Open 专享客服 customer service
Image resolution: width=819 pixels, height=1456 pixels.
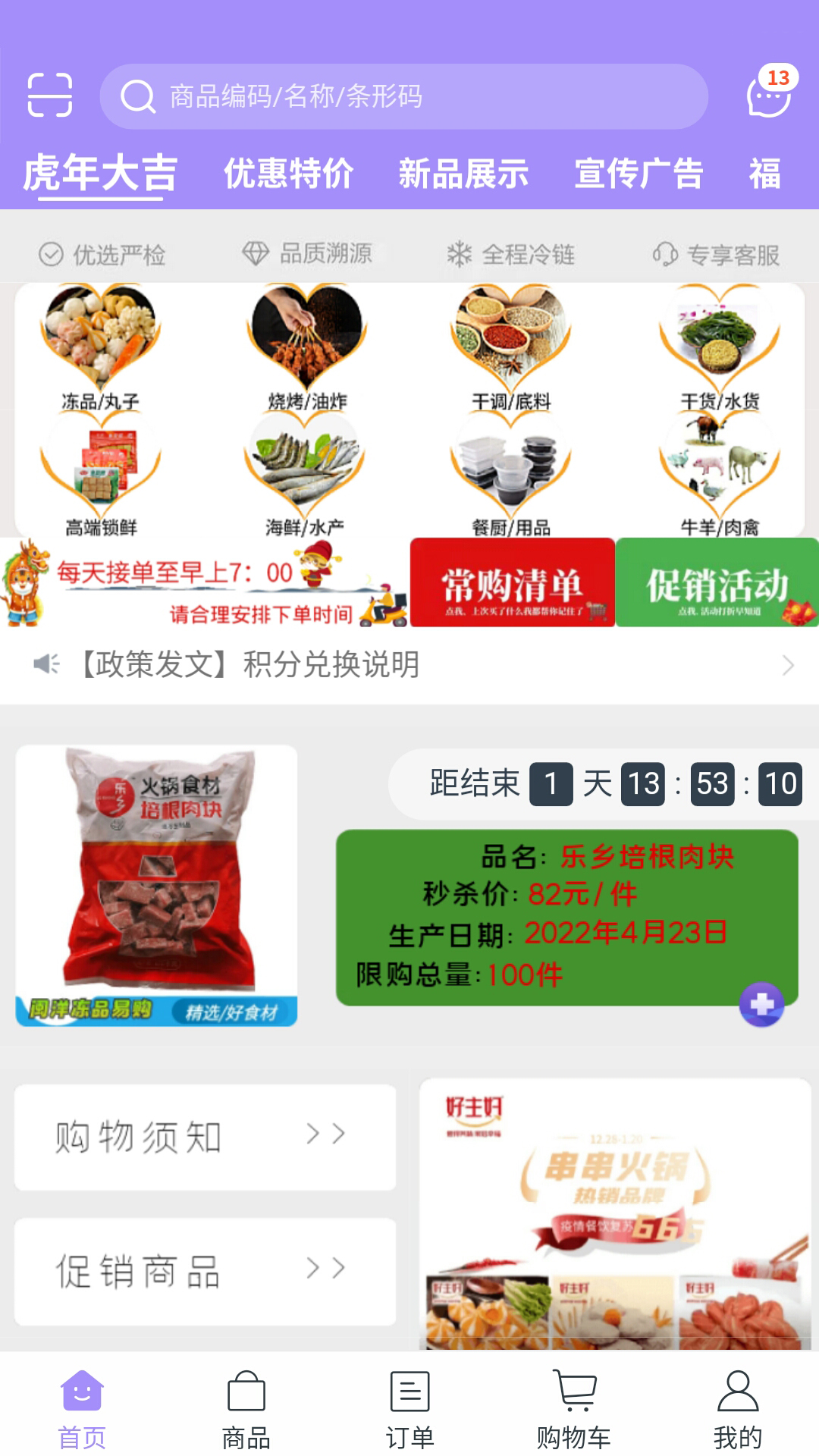722,254
